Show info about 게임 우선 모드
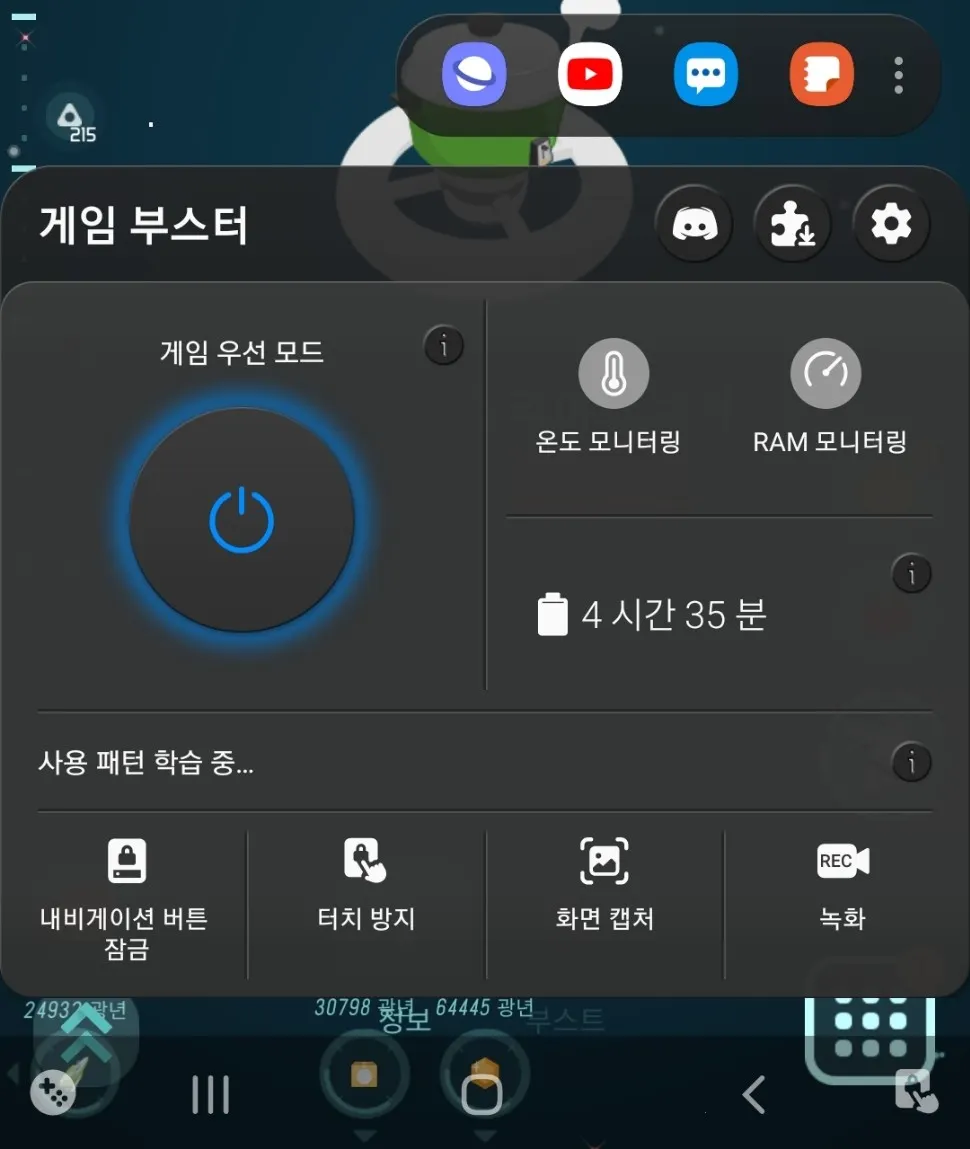 [x=443, y=346]
